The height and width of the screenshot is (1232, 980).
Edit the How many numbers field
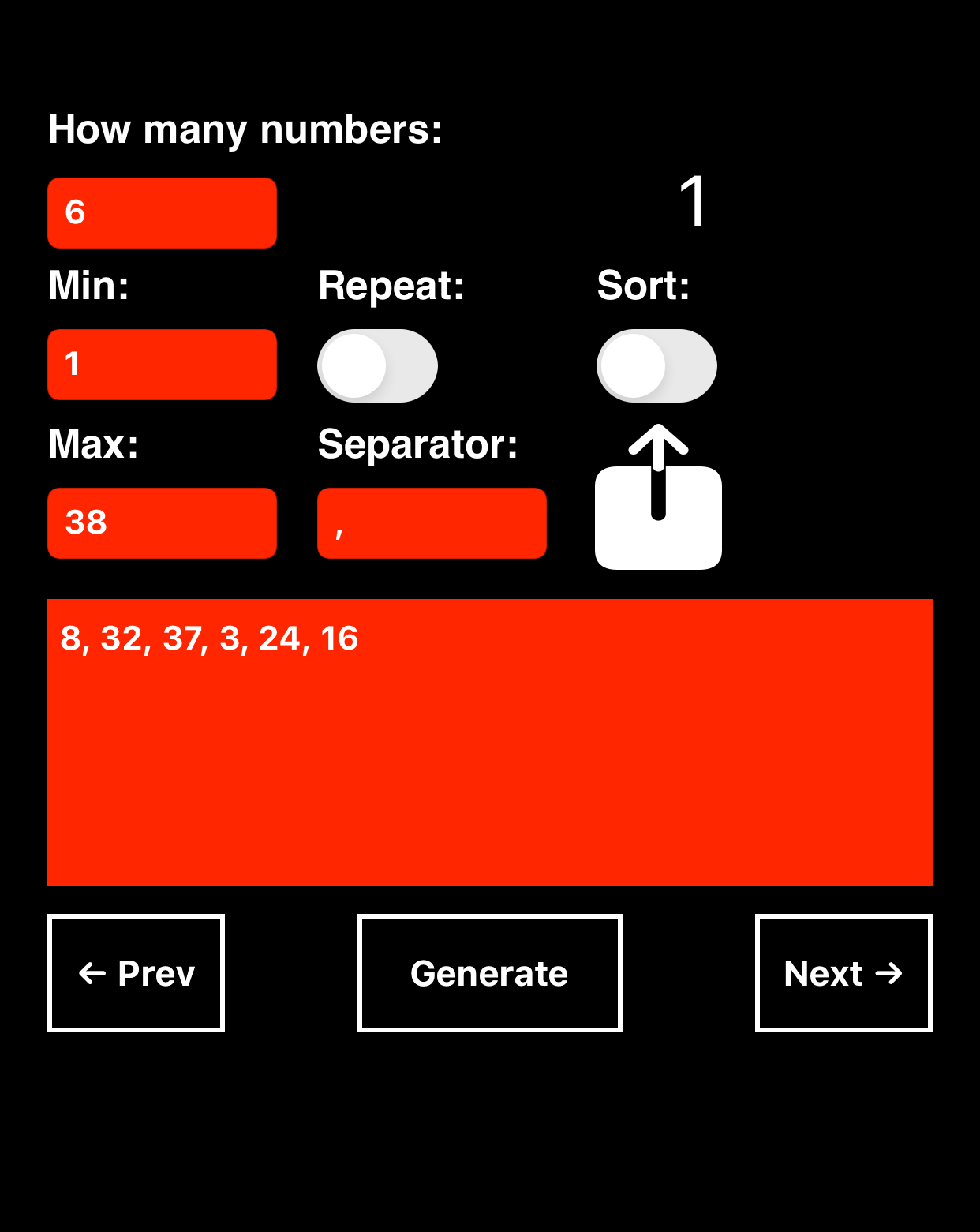[x=162, y=213]
